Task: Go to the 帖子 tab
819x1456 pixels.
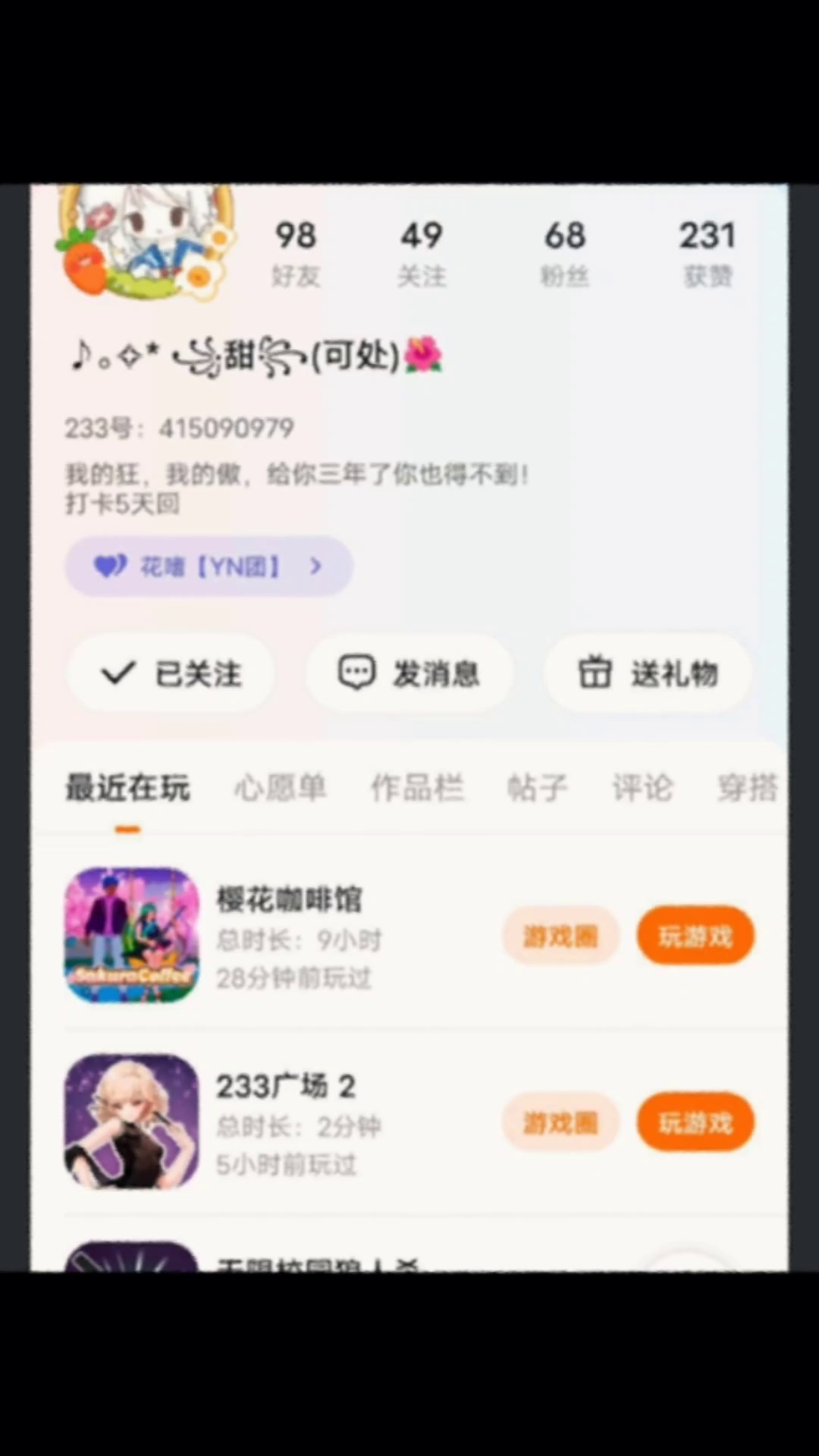Action: point(537,788)
